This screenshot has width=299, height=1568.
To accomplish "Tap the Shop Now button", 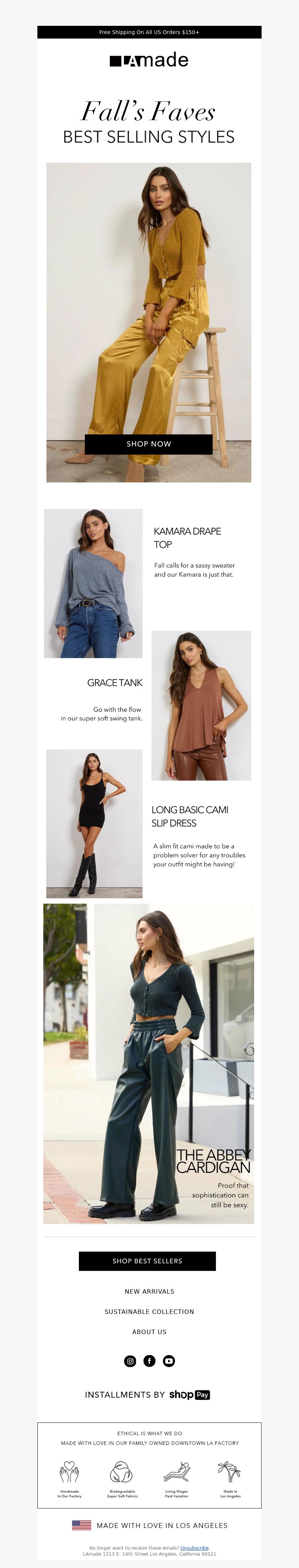I will point(148,444).
